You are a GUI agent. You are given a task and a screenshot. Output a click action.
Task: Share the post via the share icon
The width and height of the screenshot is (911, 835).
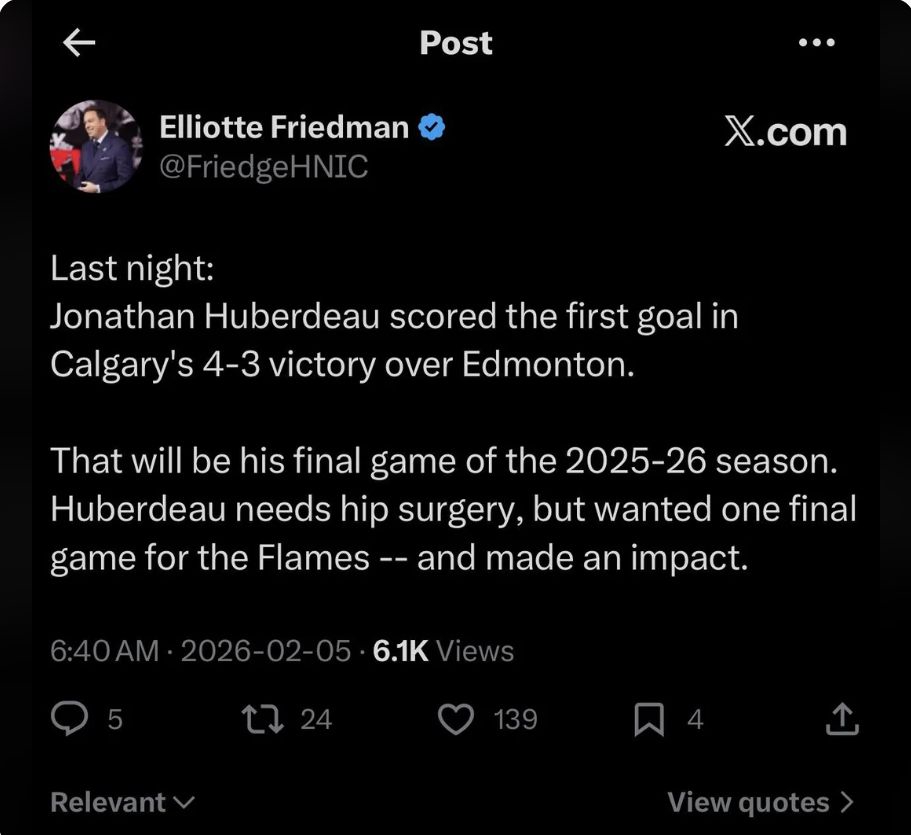pos(842,718)
